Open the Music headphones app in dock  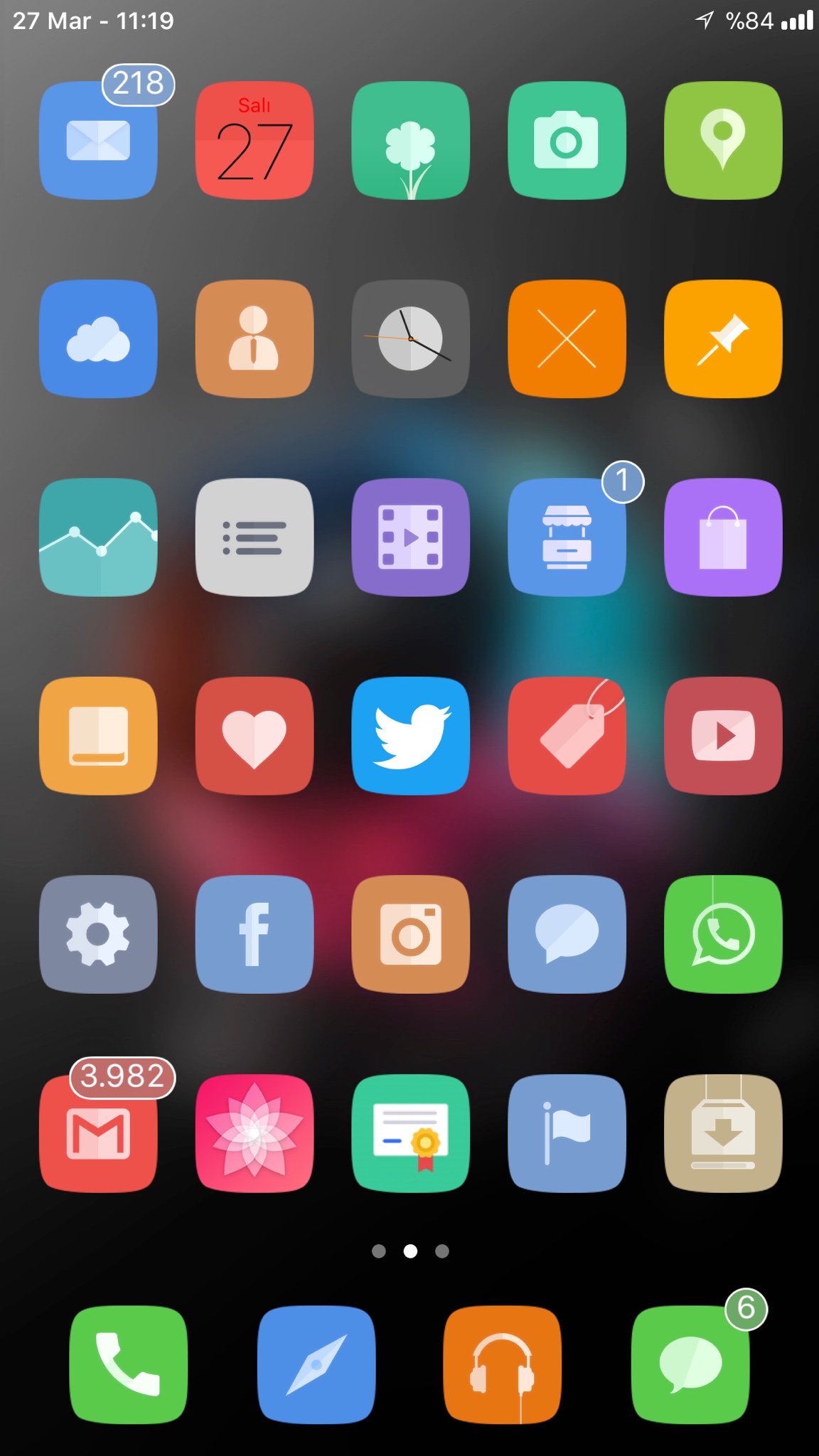[x=503, y=1364]
